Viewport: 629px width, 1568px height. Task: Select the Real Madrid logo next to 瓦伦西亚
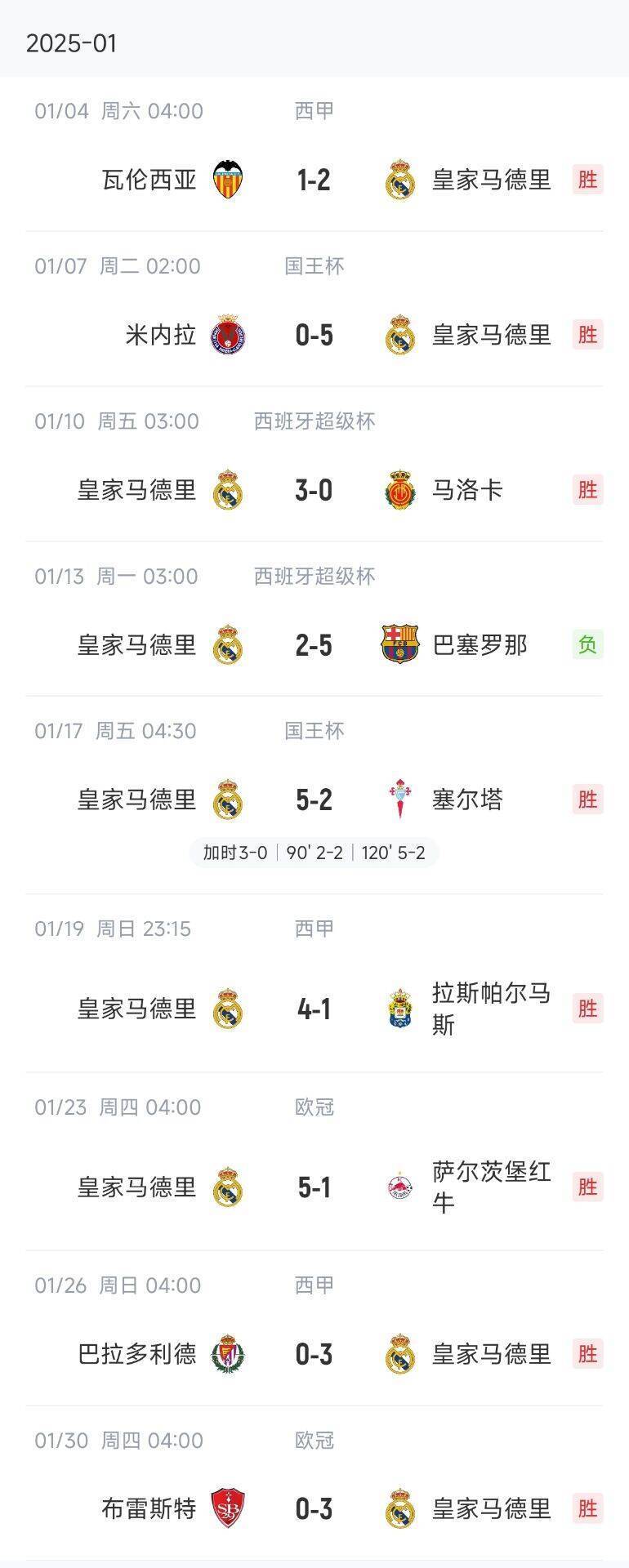[399, 180]
